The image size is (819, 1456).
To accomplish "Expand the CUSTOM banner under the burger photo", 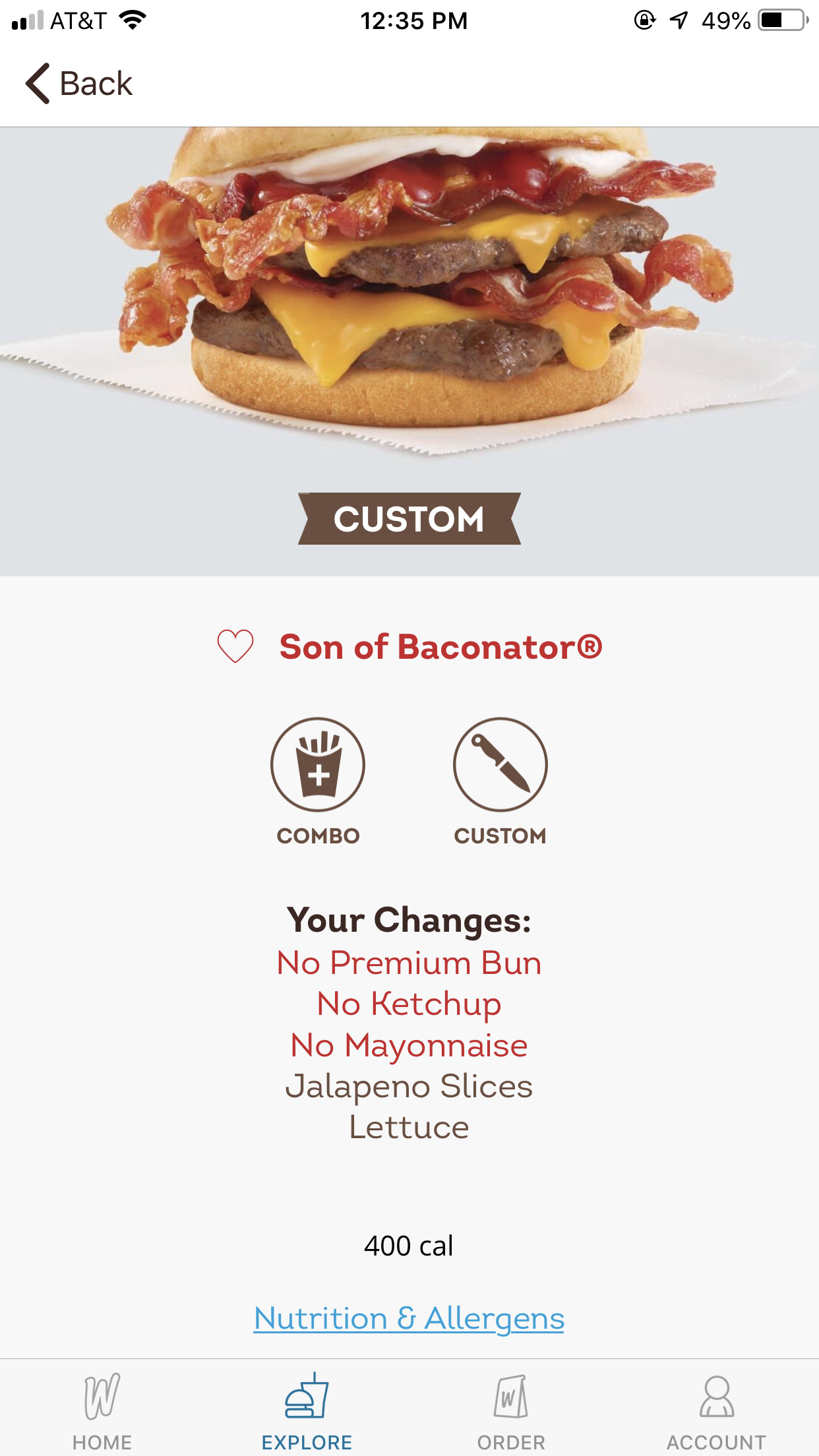I will 409,519.
